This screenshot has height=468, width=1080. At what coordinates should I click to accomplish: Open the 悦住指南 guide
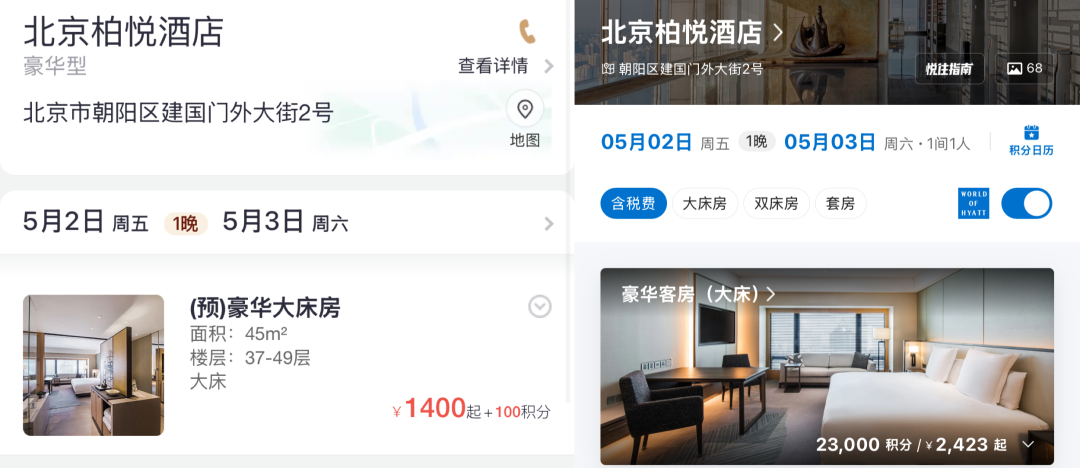click(x=949, y=68)
